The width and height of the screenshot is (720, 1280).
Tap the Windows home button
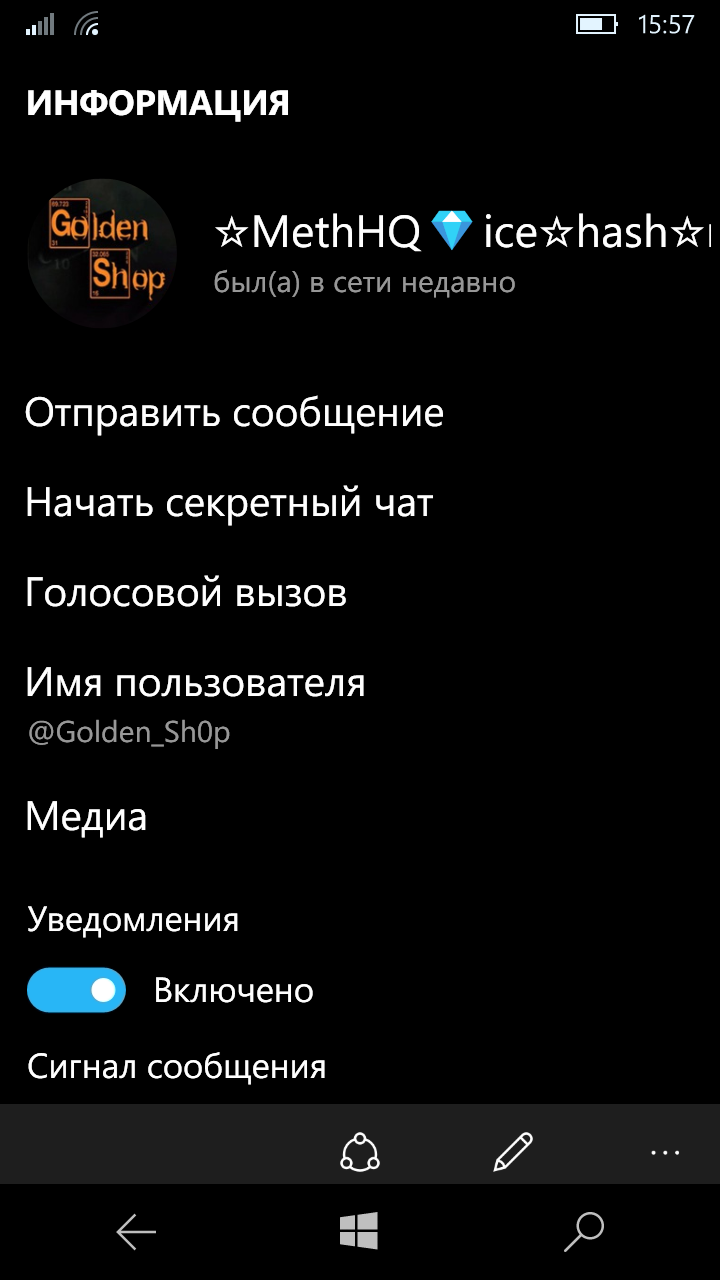[359, 1231]
